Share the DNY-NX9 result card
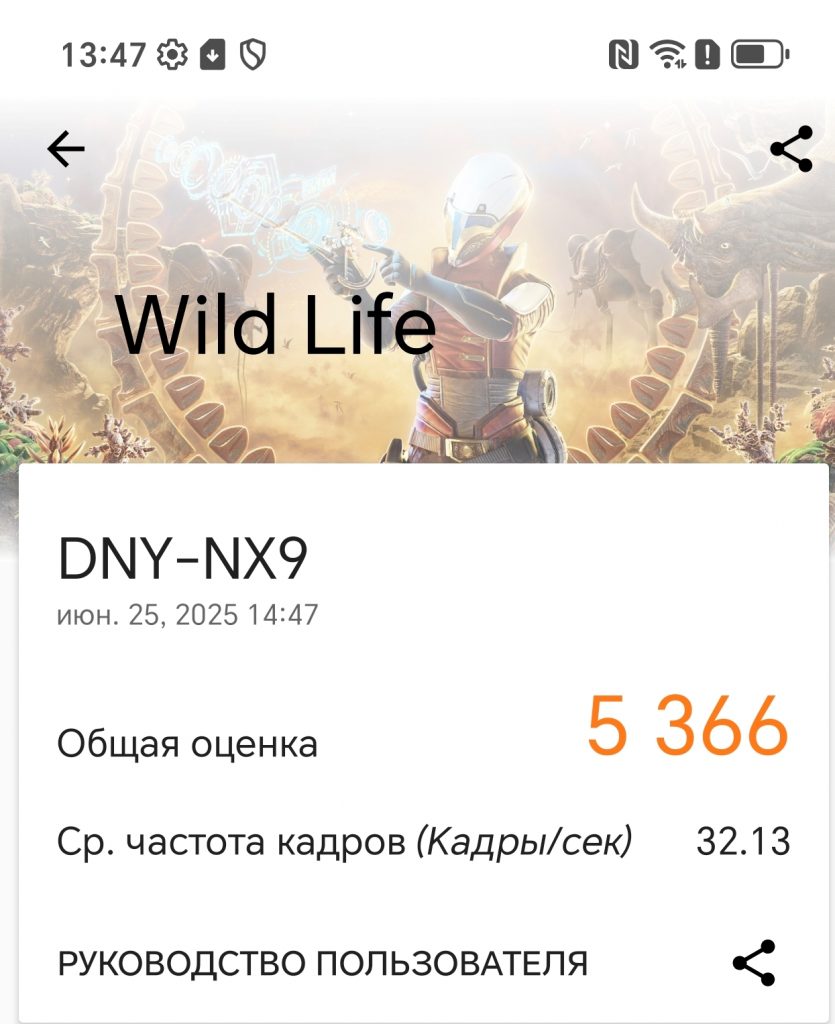 click(754, 963)
